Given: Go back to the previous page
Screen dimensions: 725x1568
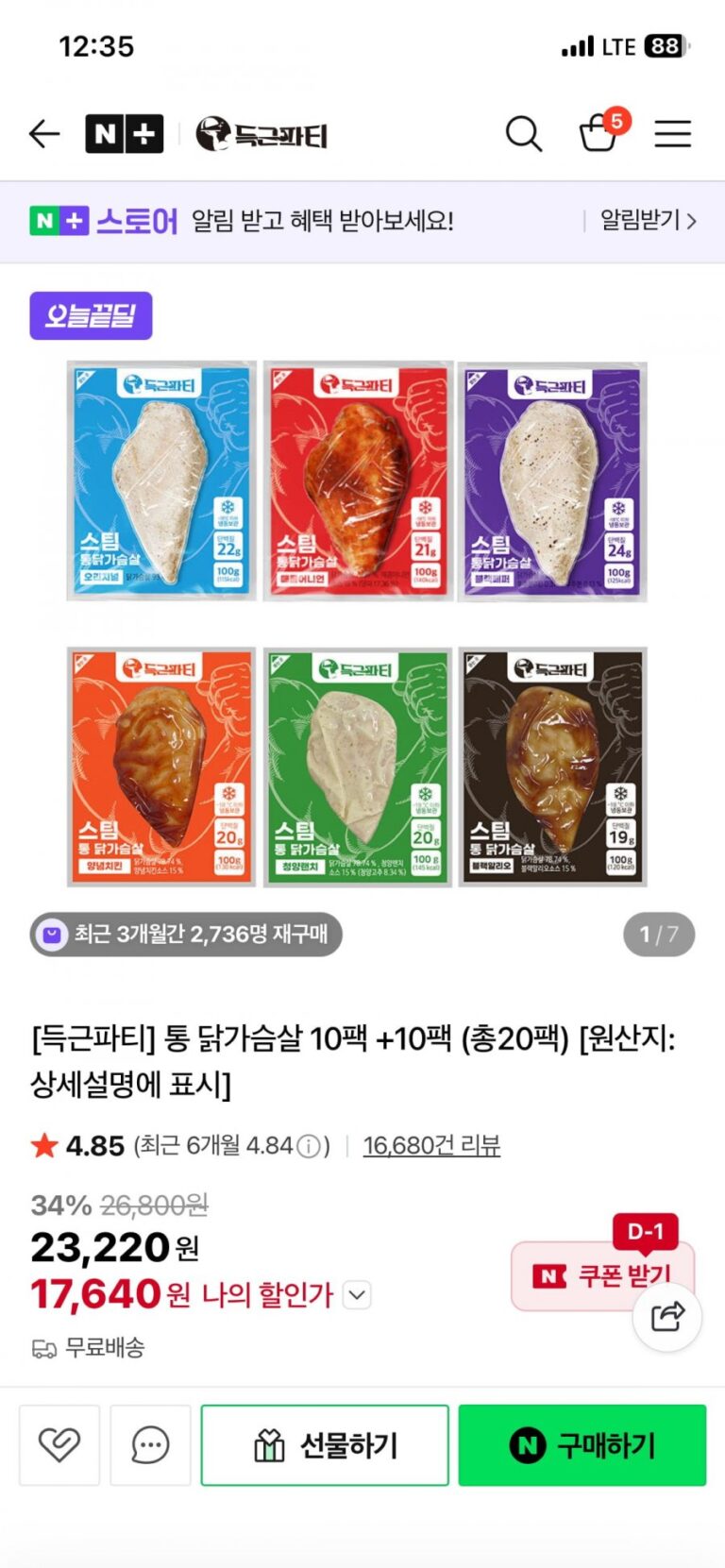Looking at the screenshot, I should point(44,134).
